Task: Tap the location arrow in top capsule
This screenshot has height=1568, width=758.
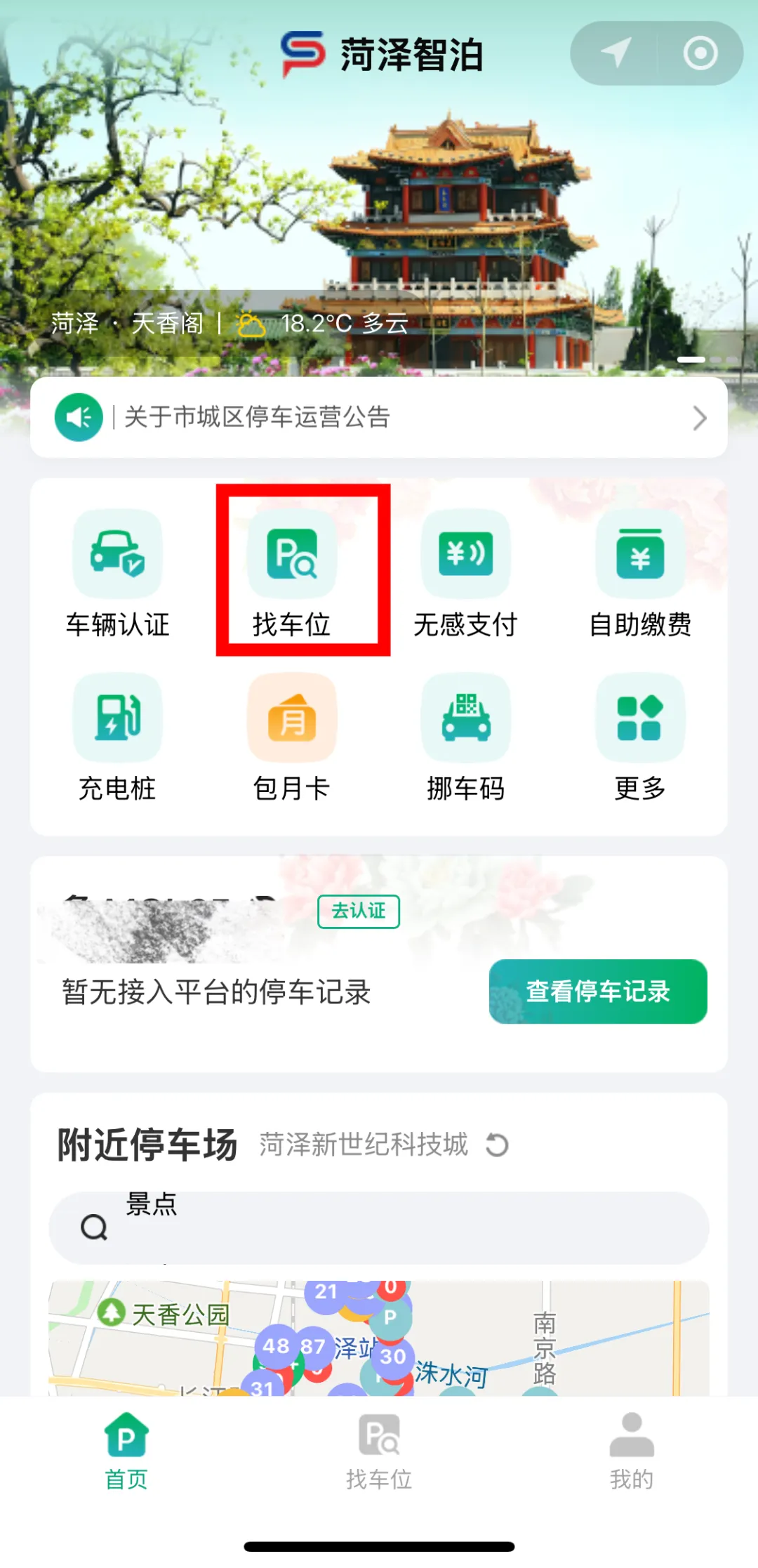Action: (615, 53)
